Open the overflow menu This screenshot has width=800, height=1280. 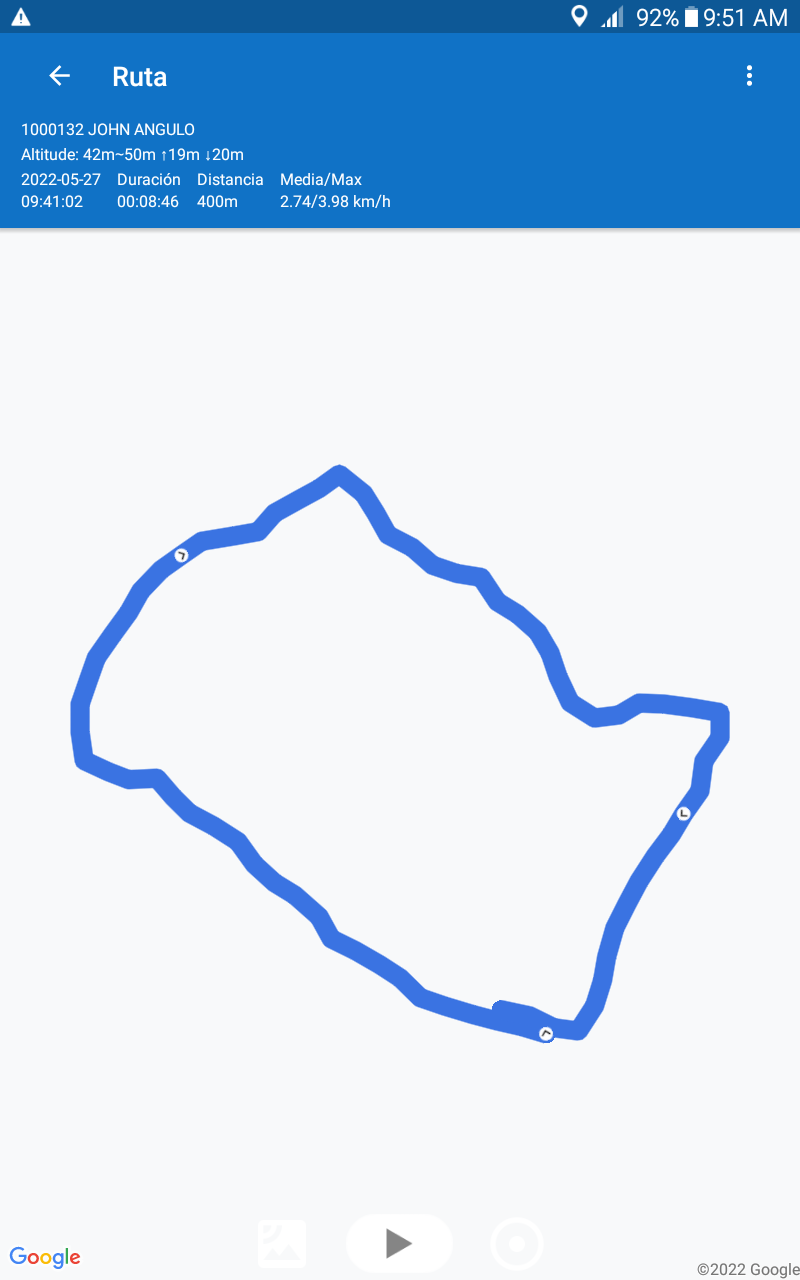point(749,76)
